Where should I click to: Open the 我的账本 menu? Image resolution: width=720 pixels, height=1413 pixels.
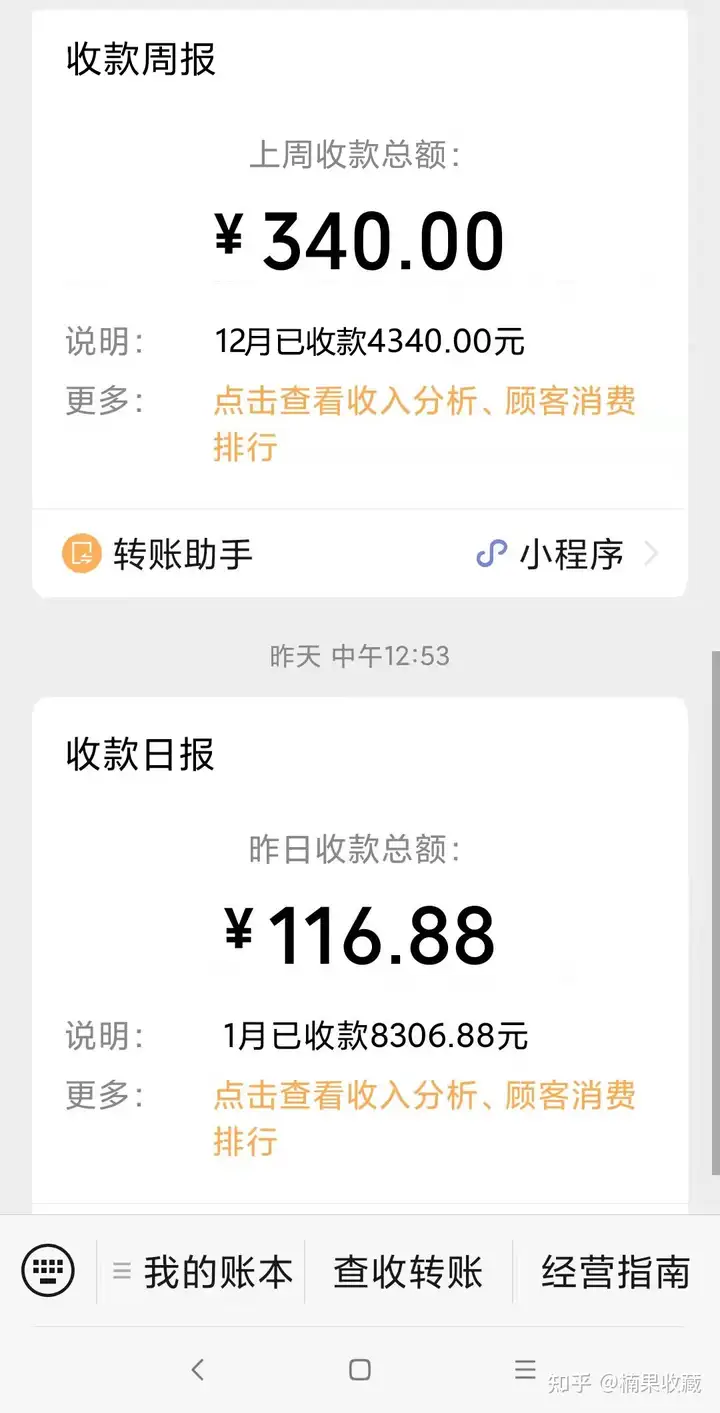pos(205,1272)
